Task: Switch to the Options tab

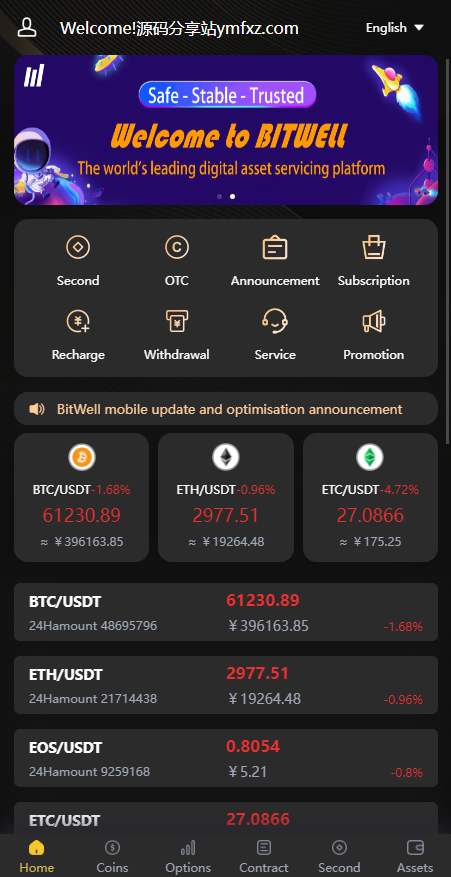Action: coord(188,856)
